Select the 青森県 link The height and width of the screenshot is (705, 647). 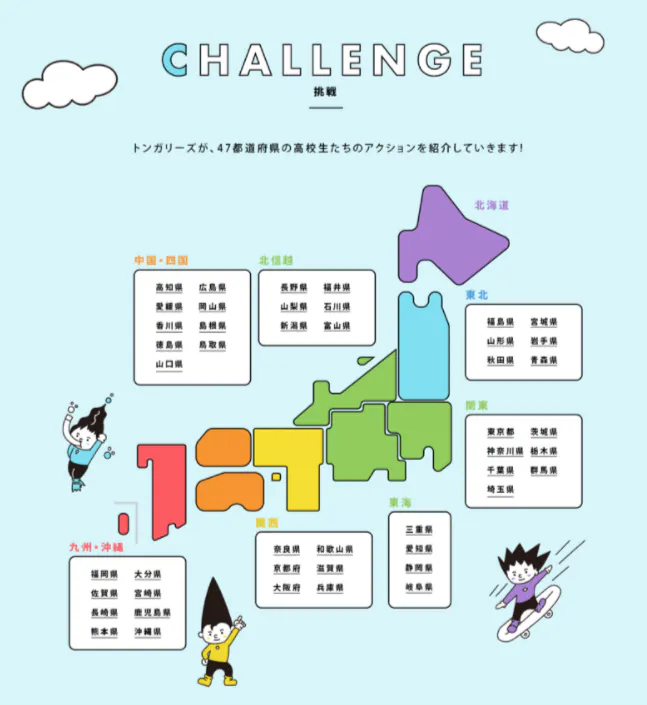pyautogui.click(x=543, y=360)
